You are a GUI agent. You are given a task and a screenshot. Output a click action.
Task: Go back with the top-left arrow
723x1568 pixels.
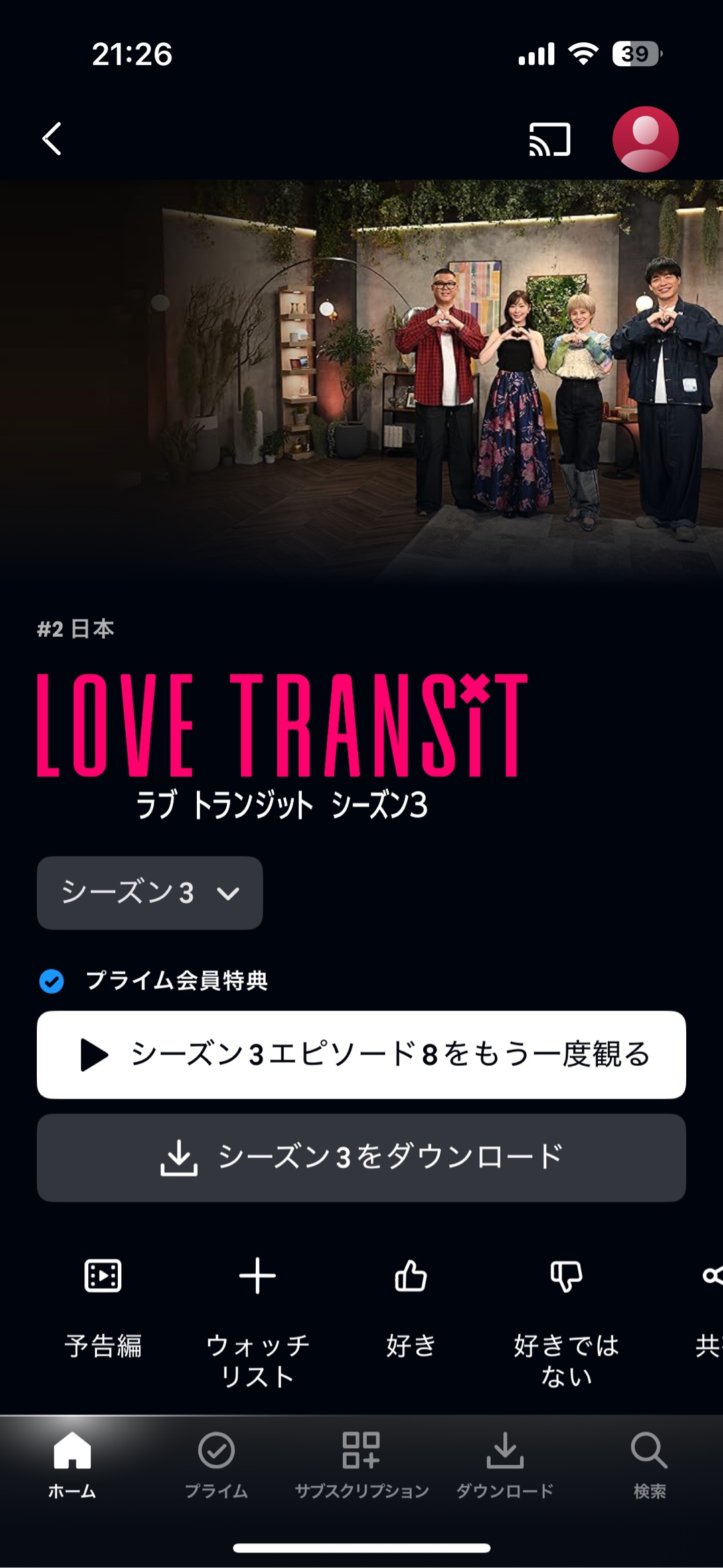click(x=52, y=139)
